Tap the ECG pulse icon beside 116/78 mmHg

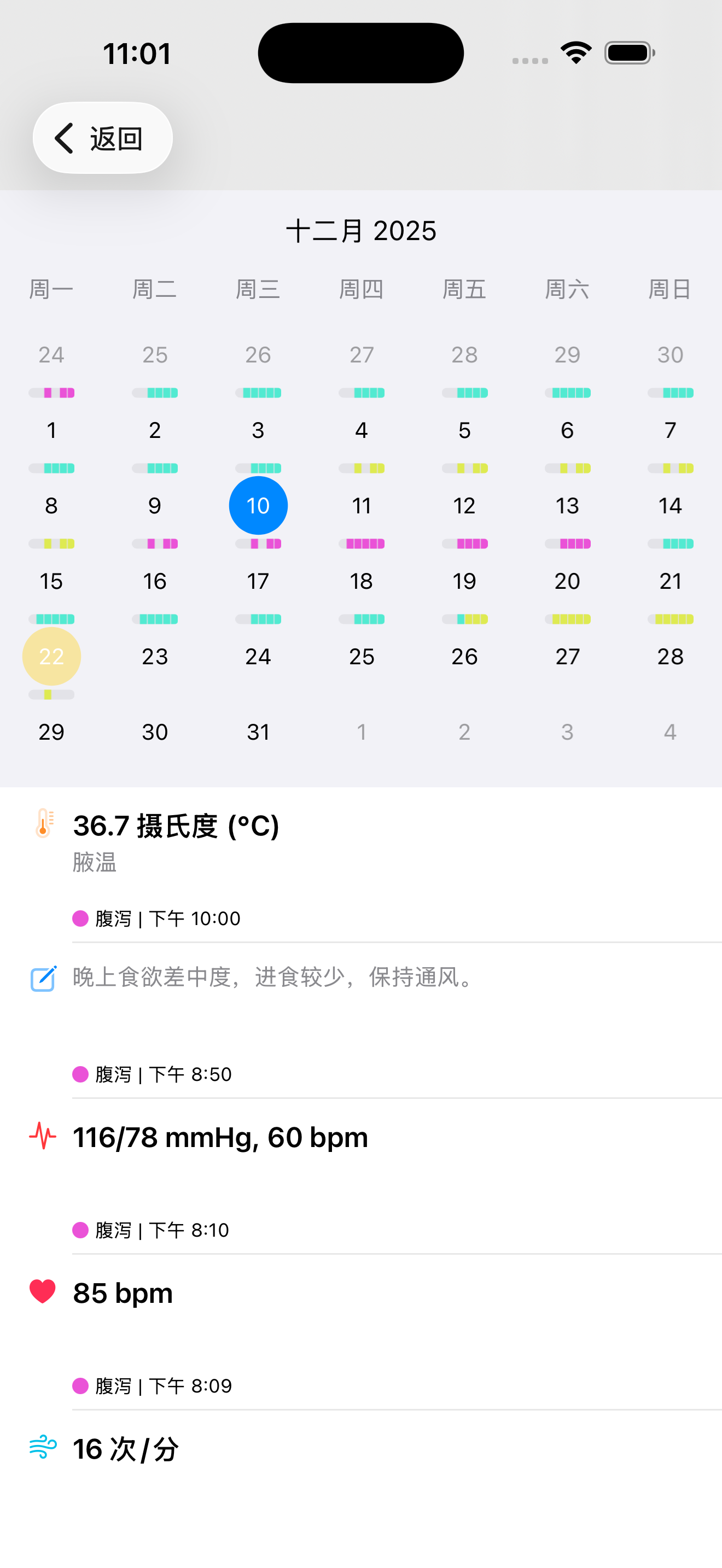pyautogui.click(x=43, y=1136)
